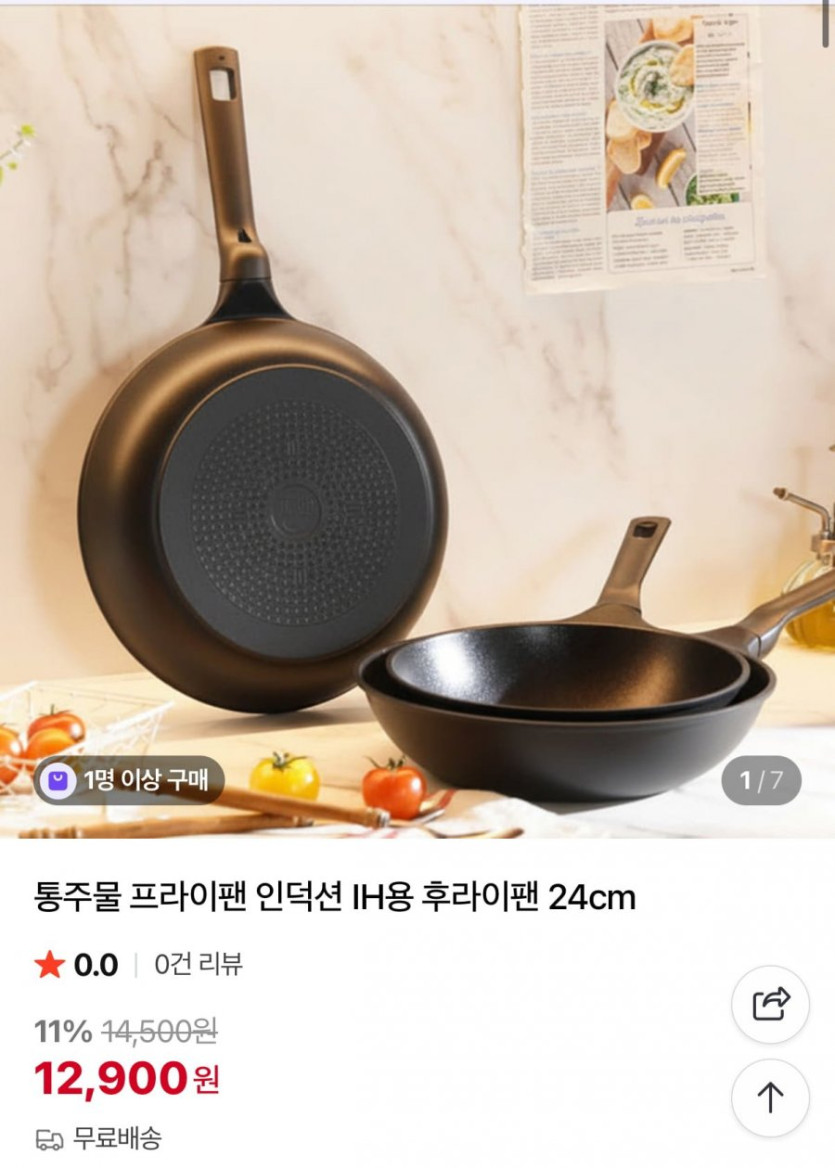This screenshot has height=1168, width=835.
Task: Tap the scroll-to-top arrow button
Action: 769,1098
